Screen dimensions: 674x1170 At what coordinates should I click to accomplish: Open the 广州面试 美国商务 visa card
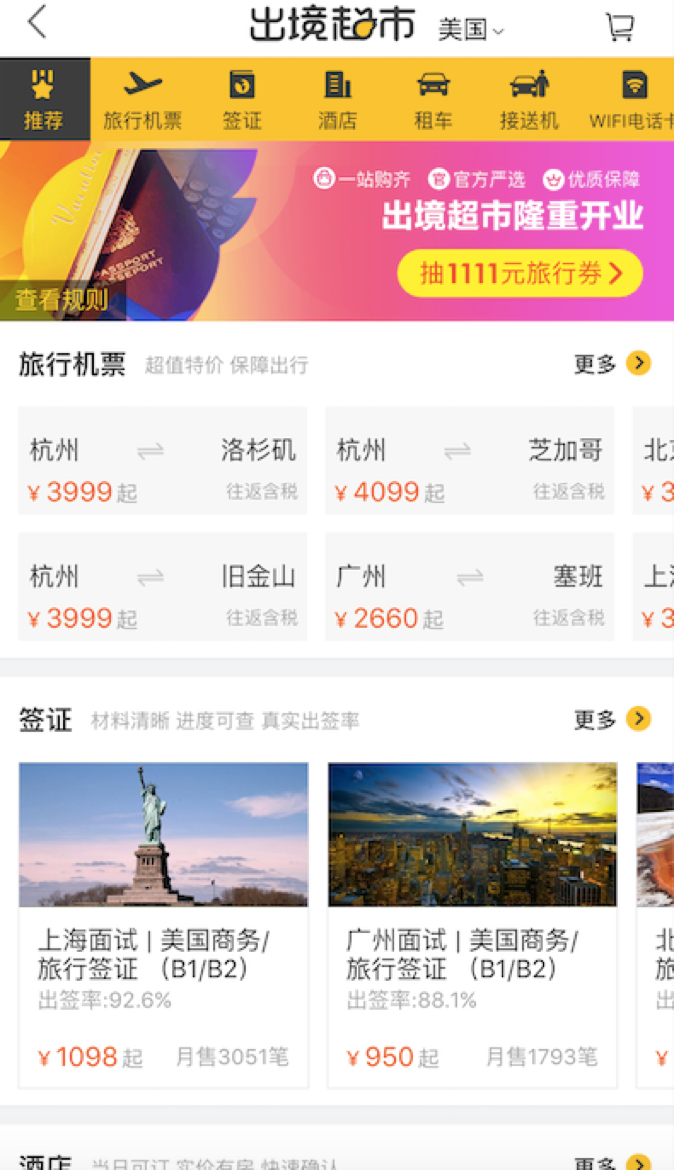tap(472, 925)
